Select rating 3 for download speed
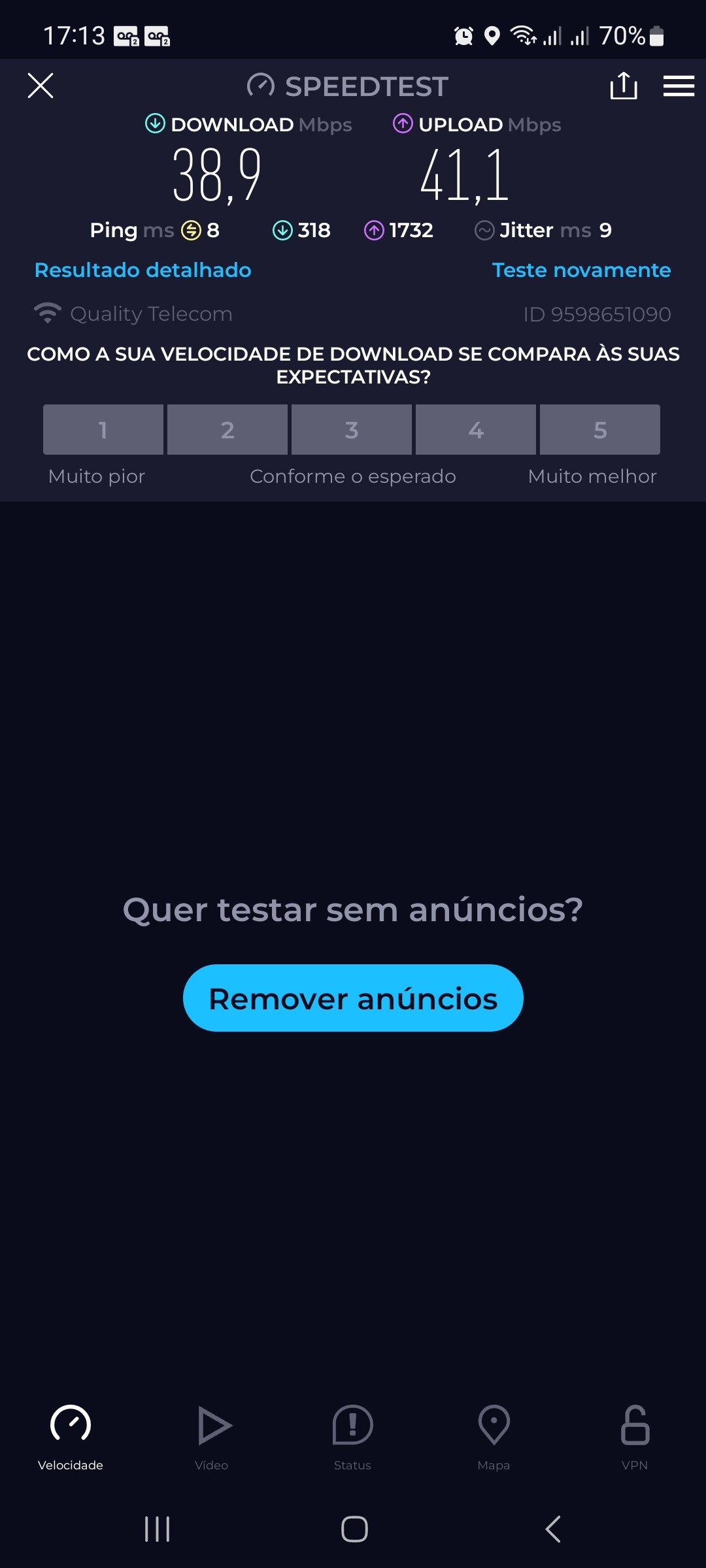706x1568 pixels. coord(352,429)
